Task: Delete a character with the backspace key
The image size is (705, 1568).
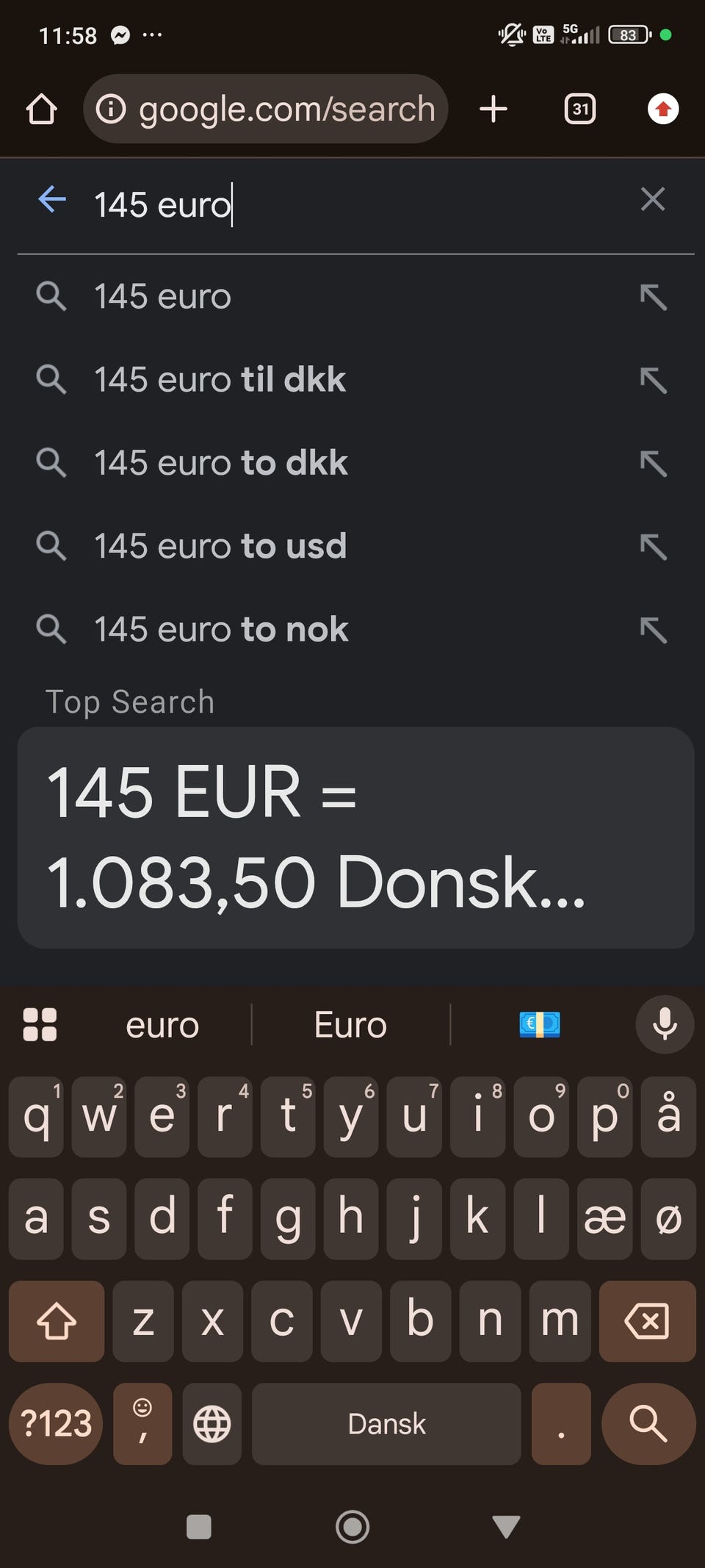Action: click(x=647, y=1321)
